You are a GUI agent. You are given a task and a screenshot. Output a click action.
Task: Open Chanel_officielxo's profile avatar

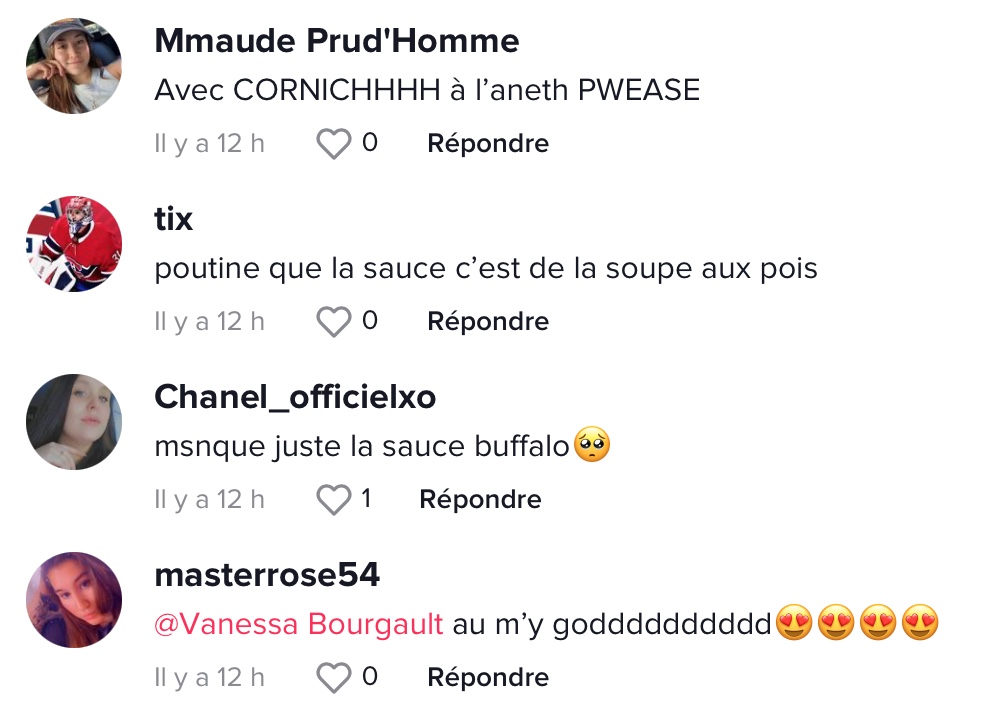74,422
